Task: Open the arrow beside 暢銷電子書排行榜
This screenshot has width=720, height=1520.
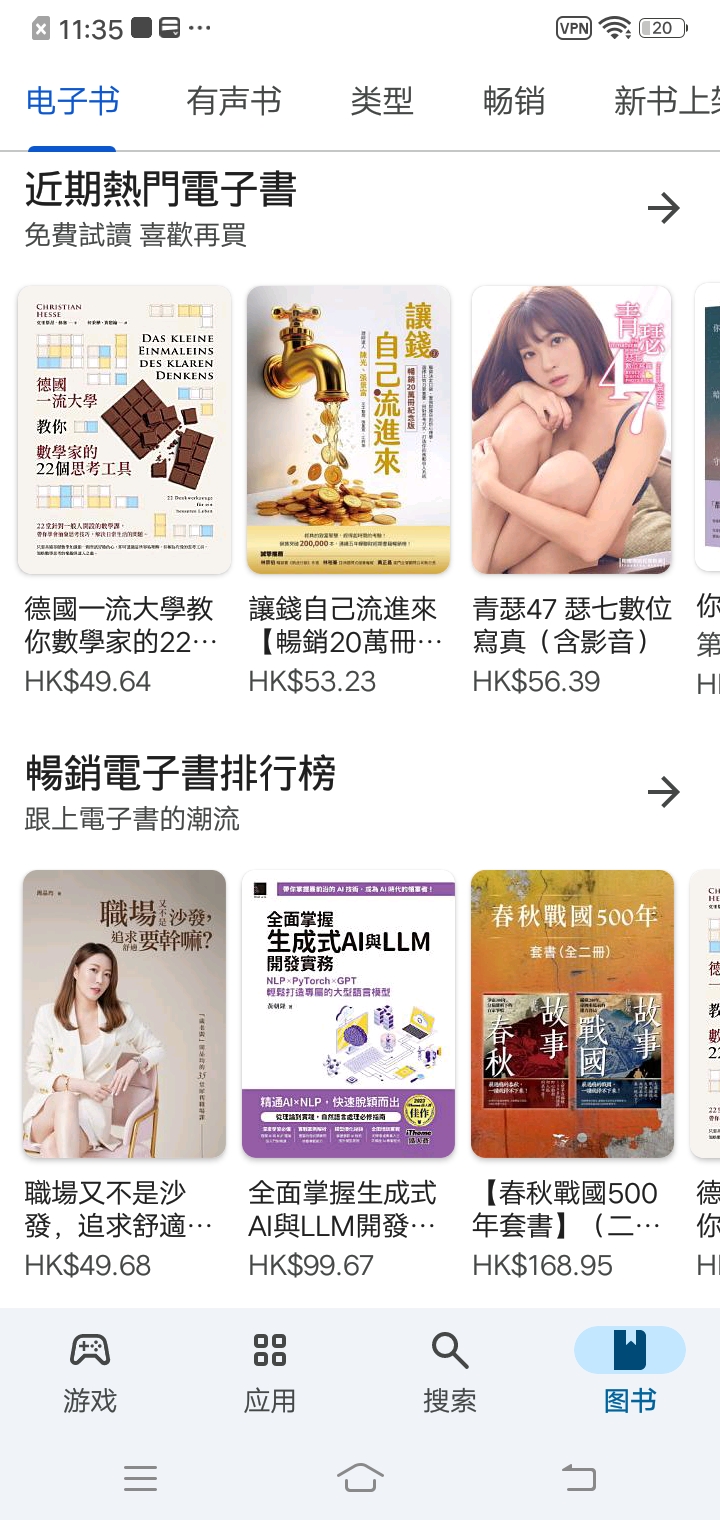Action: coord(664,791)
